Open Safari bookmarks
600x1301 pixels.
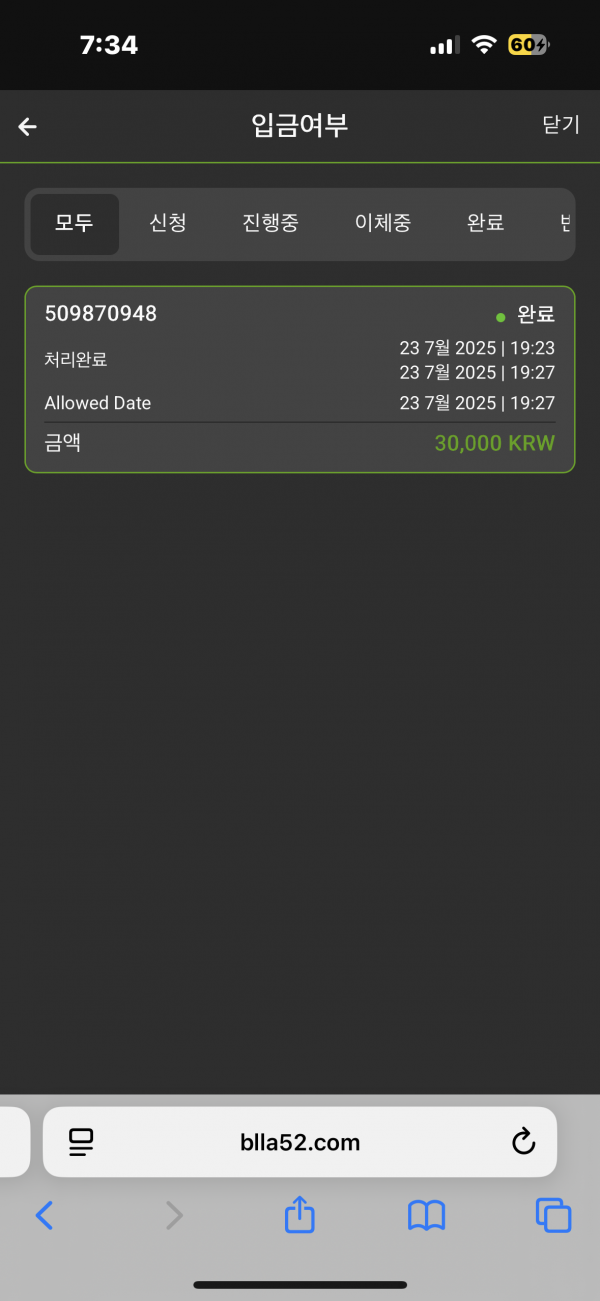426,1215
